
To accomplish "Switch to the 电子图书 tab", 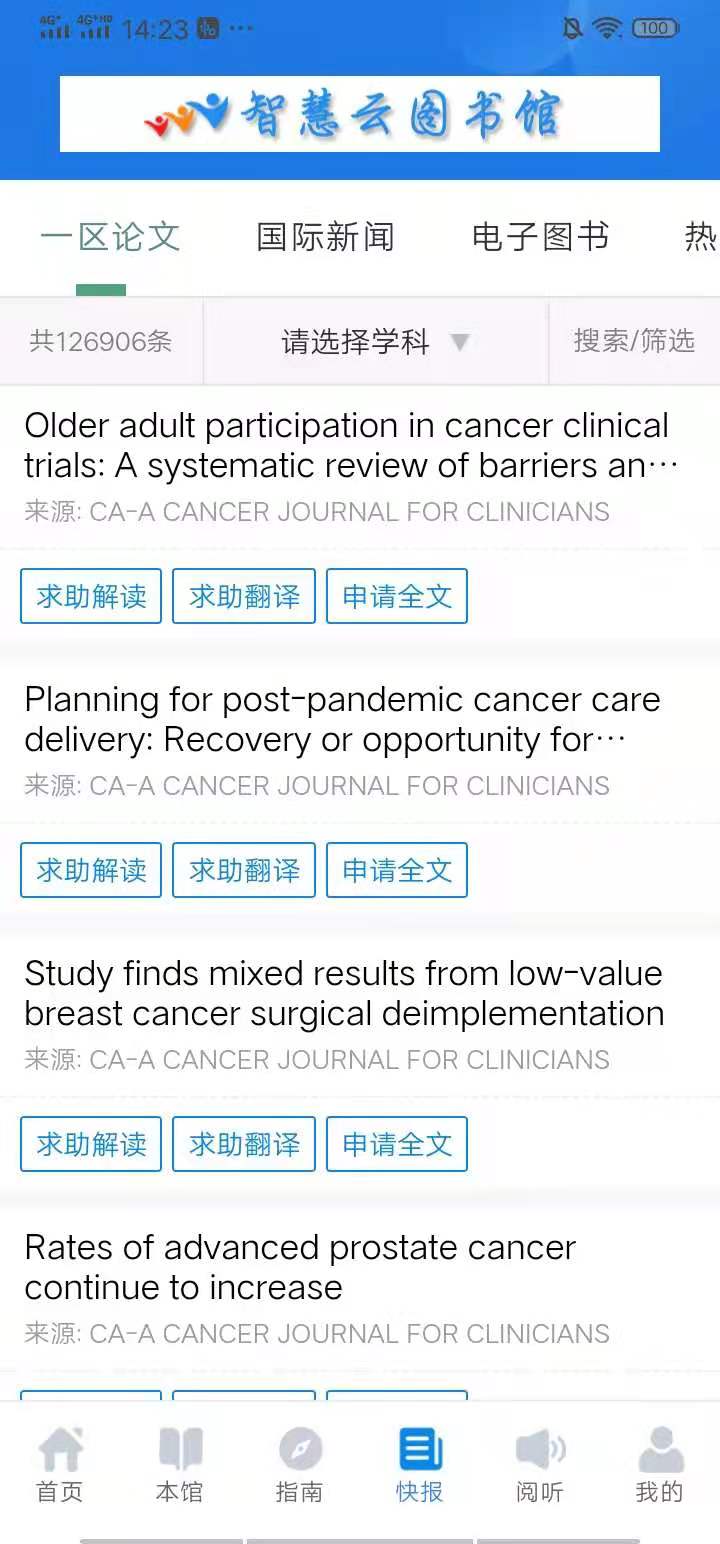I will click(540, 237).
